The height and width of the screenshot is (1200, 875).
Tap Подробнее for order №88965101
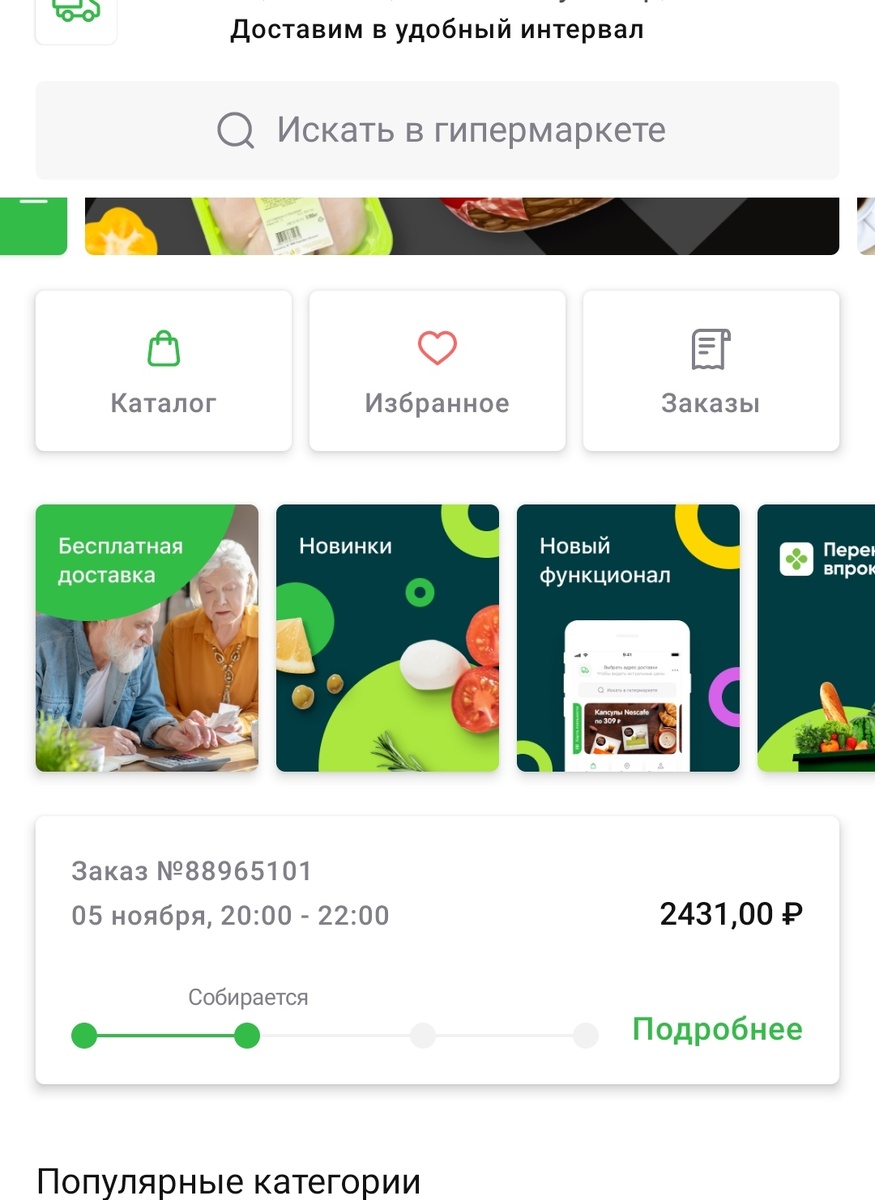[717, 1029]
